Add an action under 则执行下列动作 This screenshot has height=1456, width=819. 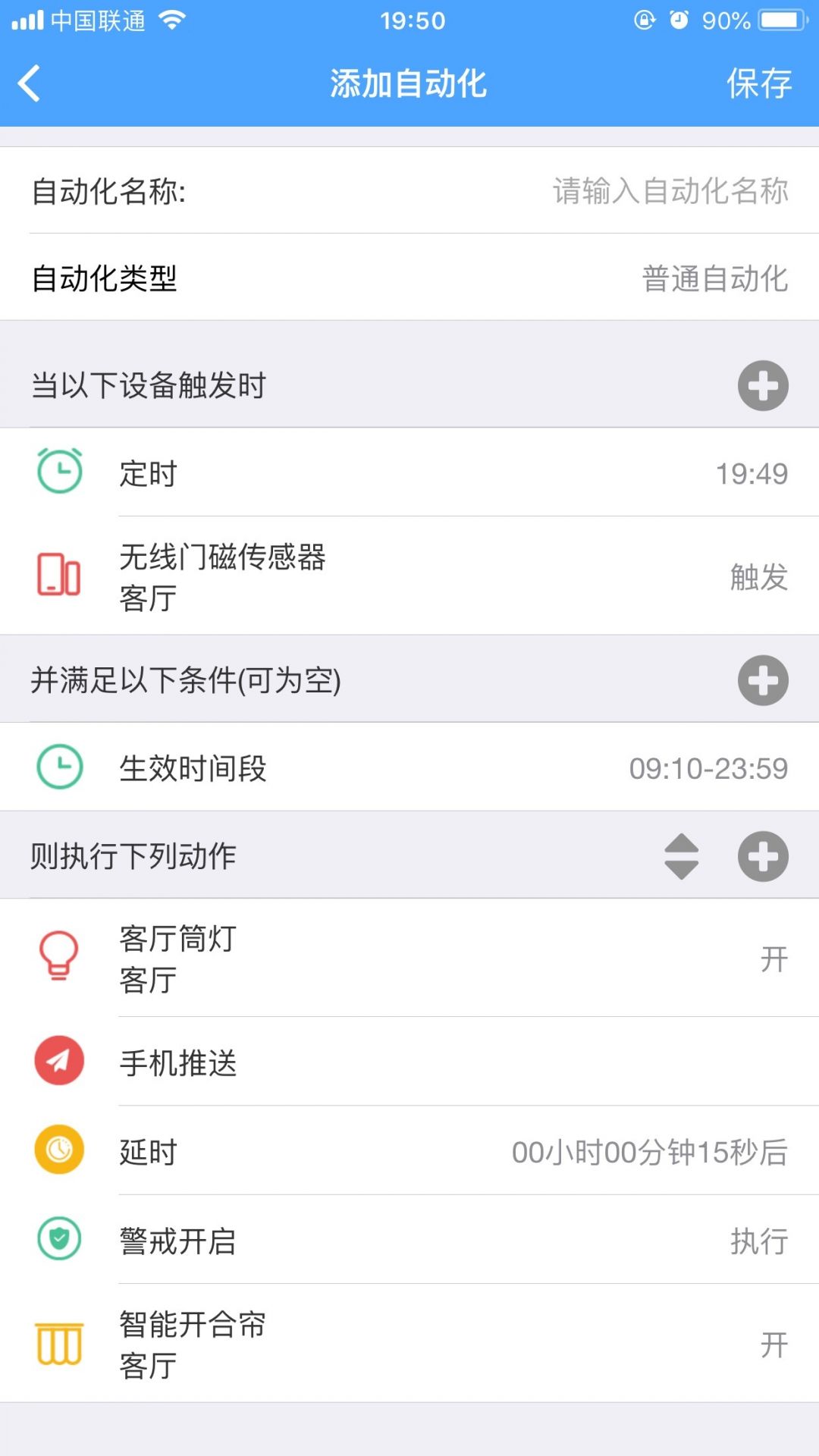click(x=763, y=856)
